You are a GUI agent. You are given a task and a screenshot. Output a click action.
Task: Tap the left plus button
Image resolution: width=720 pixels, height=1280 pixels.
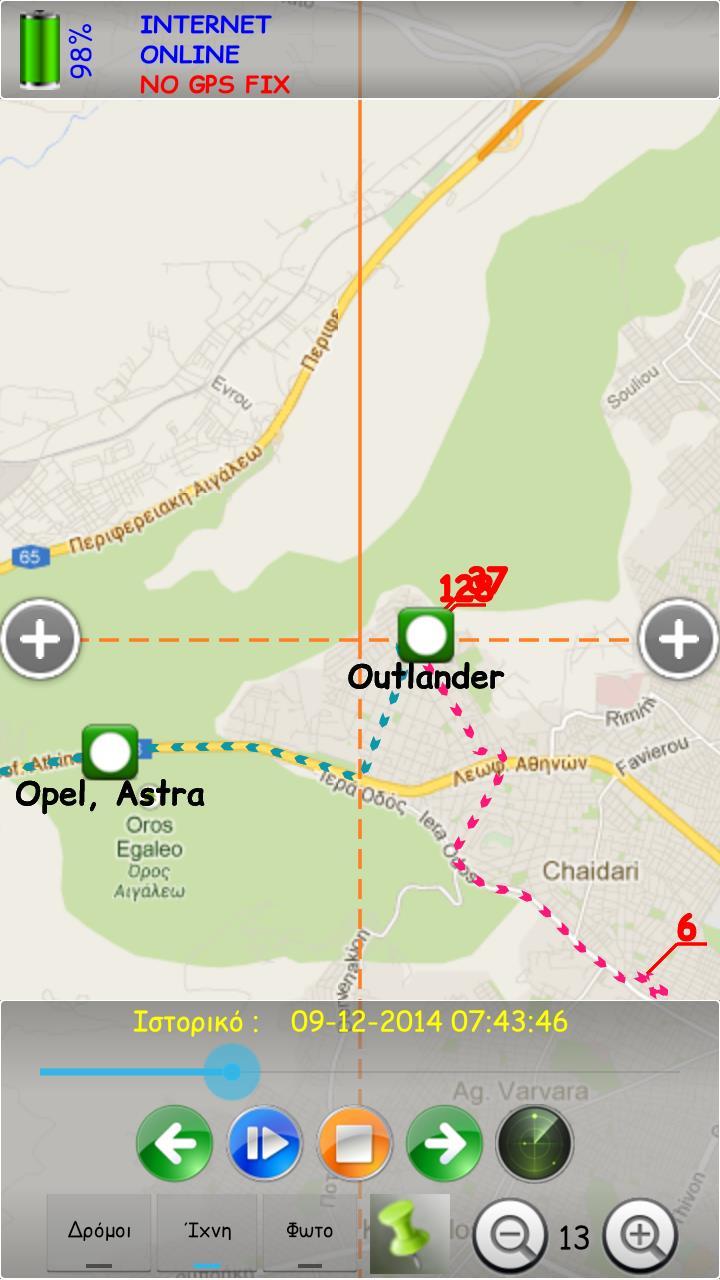(40, 639)
